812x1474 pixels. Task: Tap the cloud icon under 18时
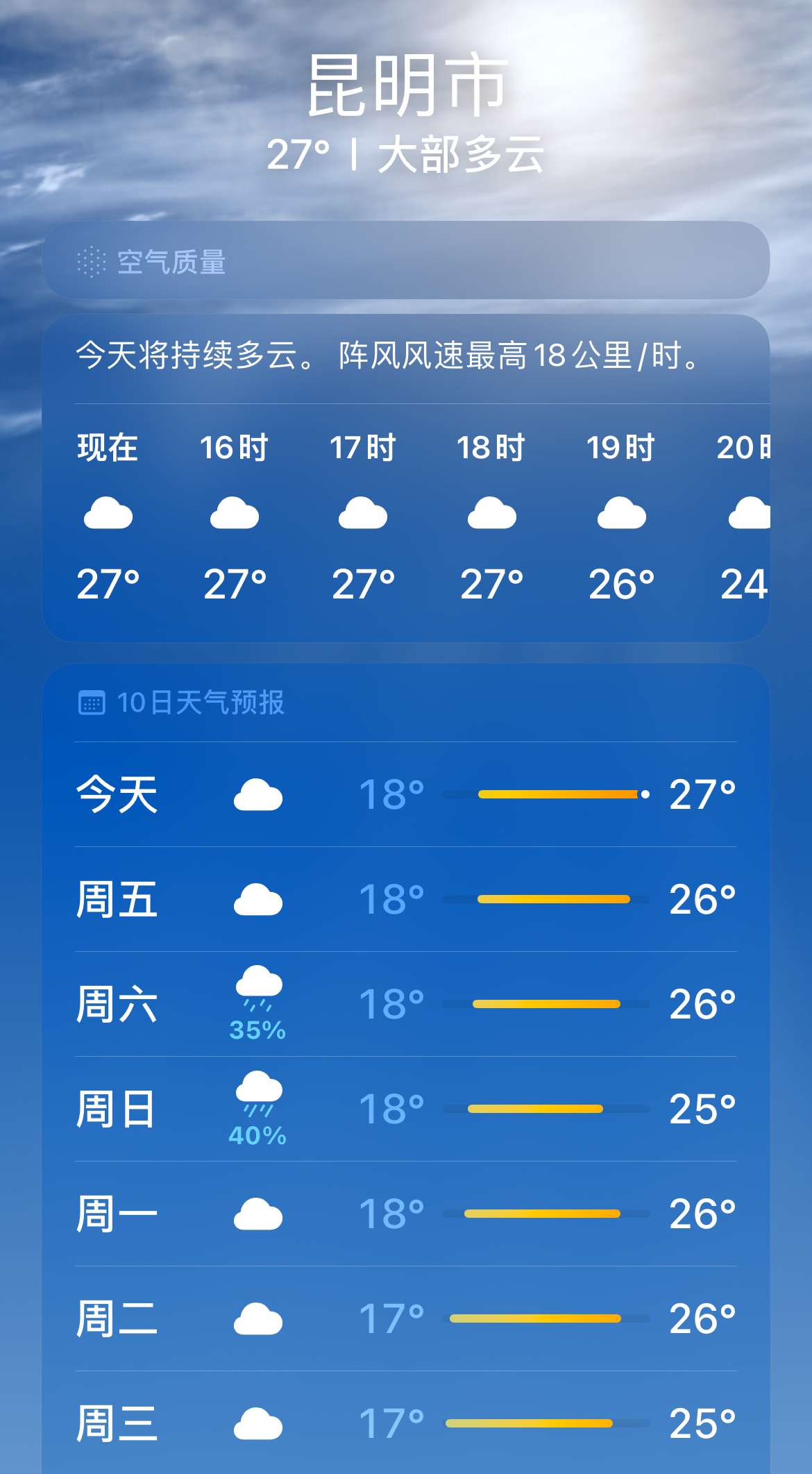pos(492,514)
